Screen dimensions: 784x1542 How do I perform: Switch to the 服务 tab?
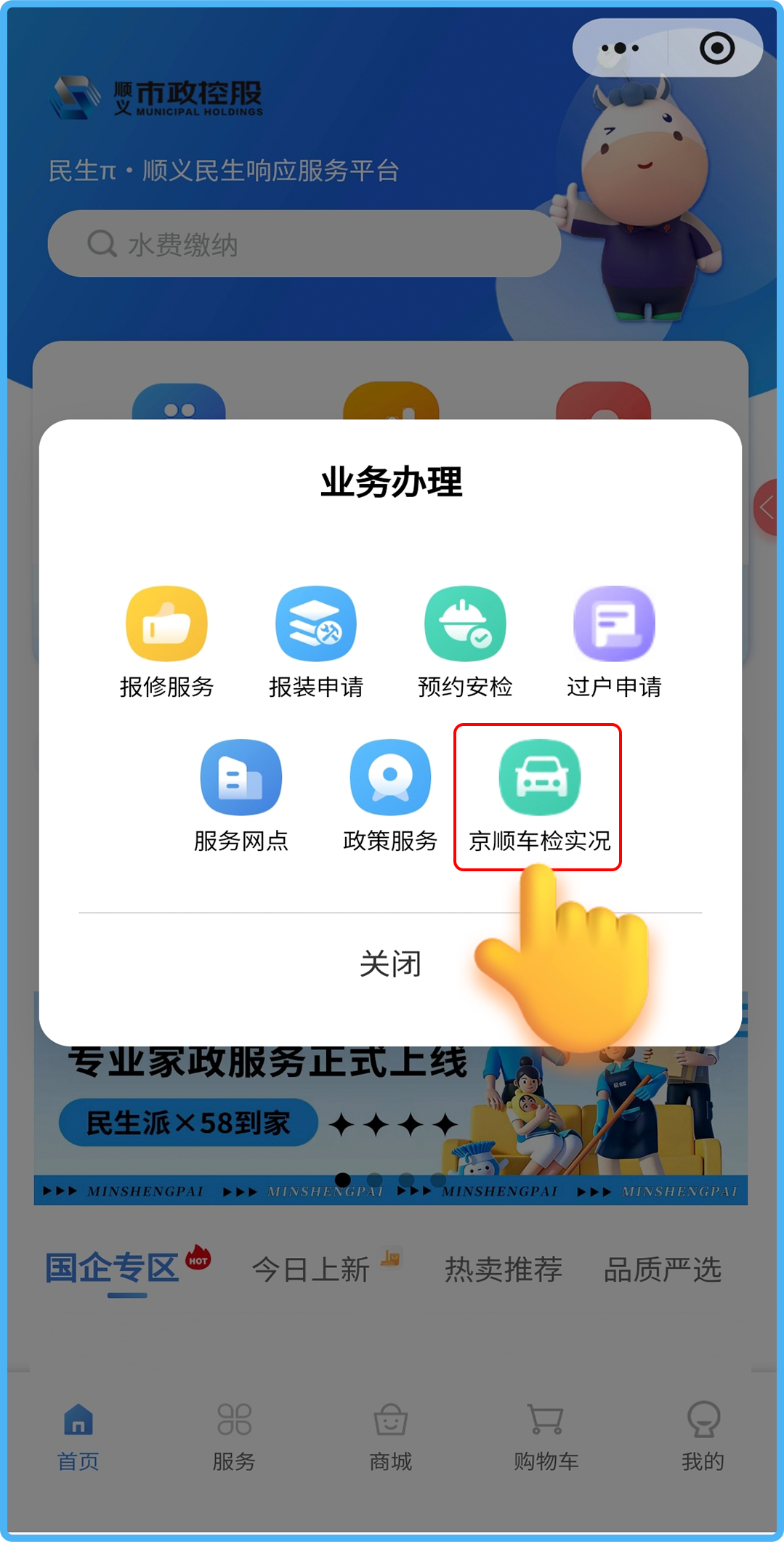234,1437
